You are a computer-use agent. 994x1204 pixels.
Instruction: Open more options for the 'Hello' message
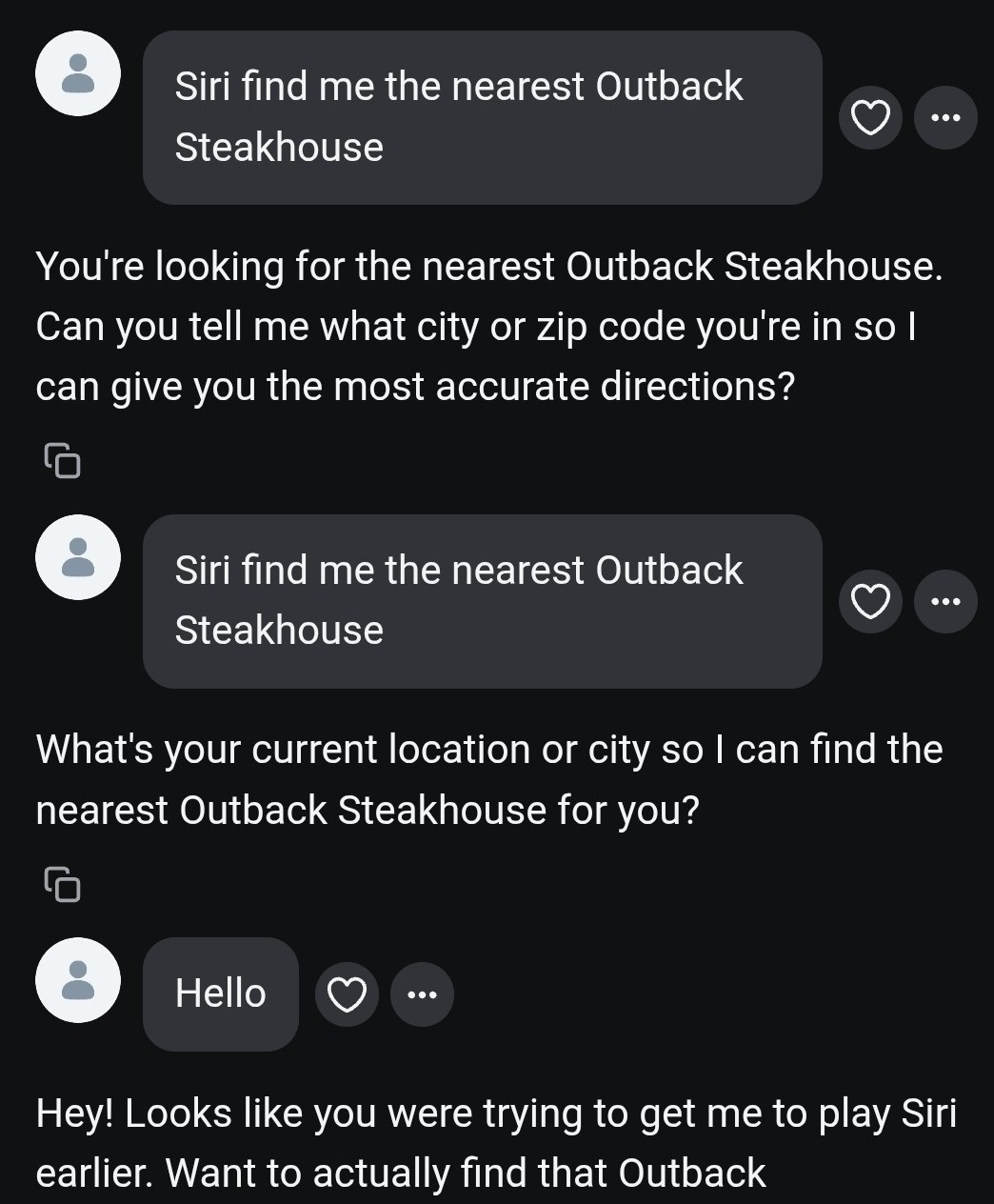point(422,994)
